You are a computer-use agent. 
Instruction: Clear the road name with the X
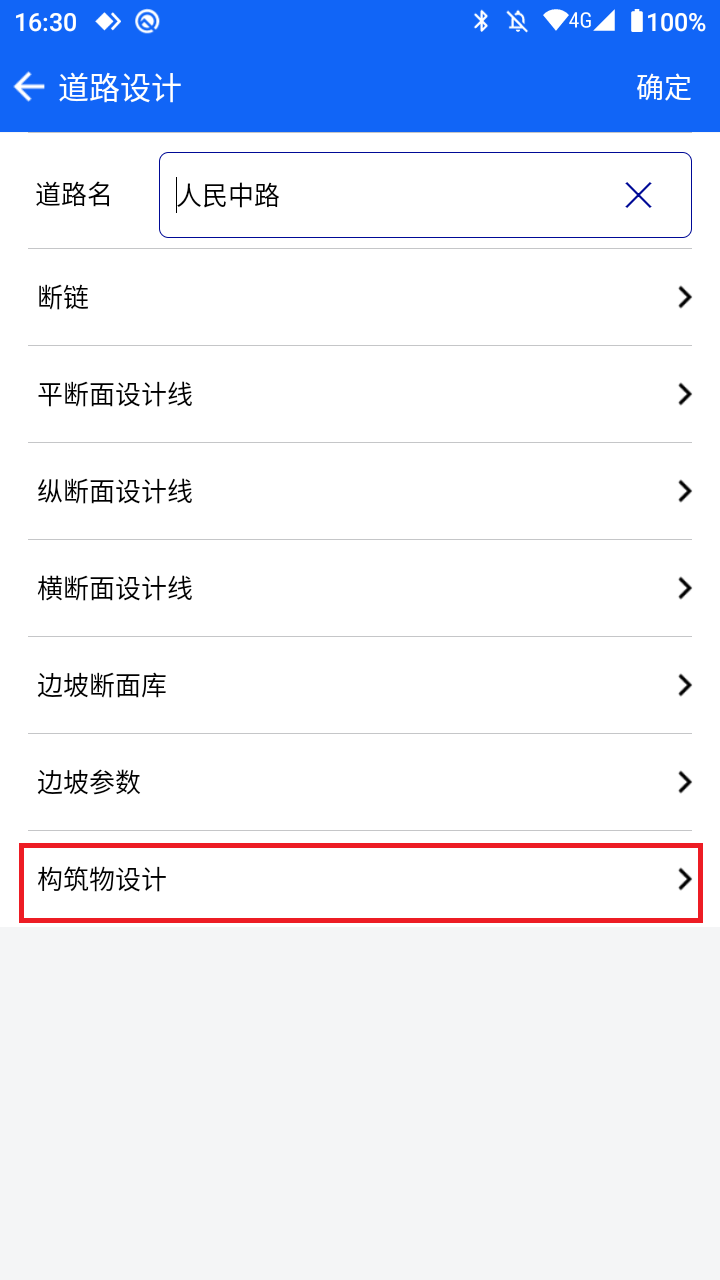(638, 195)
